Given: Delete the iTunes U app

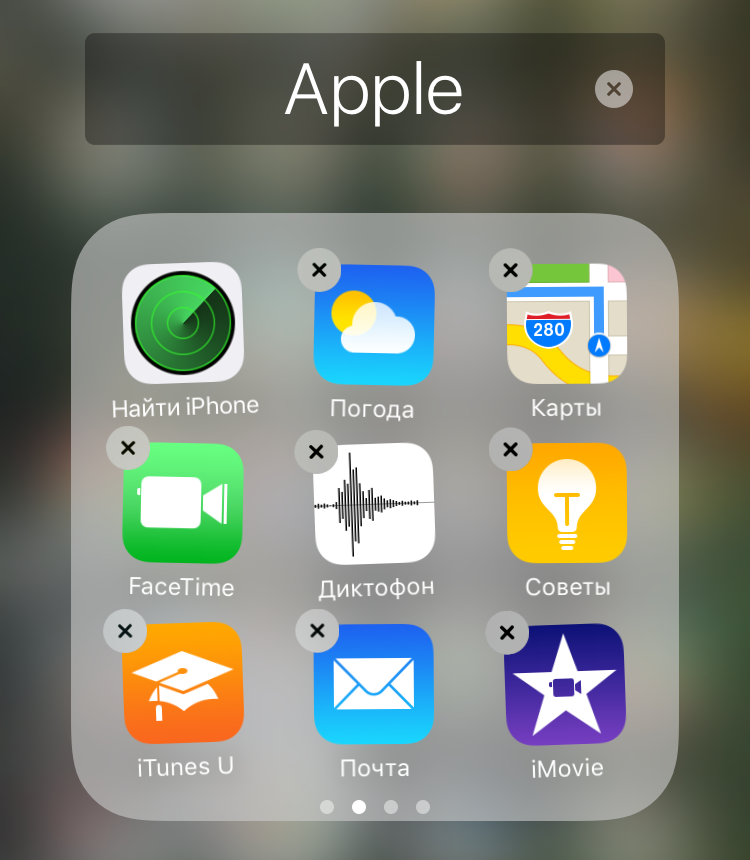Looking at the screenshot, I should click(x=125, y=631).
